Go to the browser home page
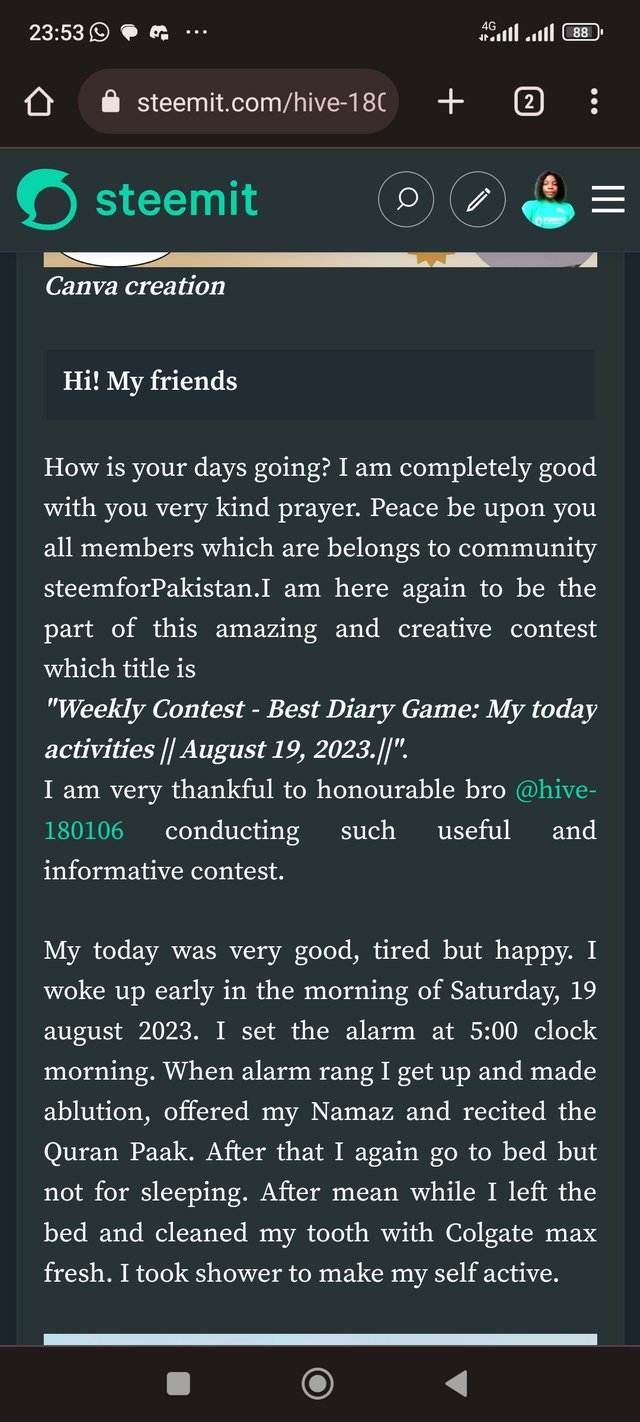 tap(38, 102)
